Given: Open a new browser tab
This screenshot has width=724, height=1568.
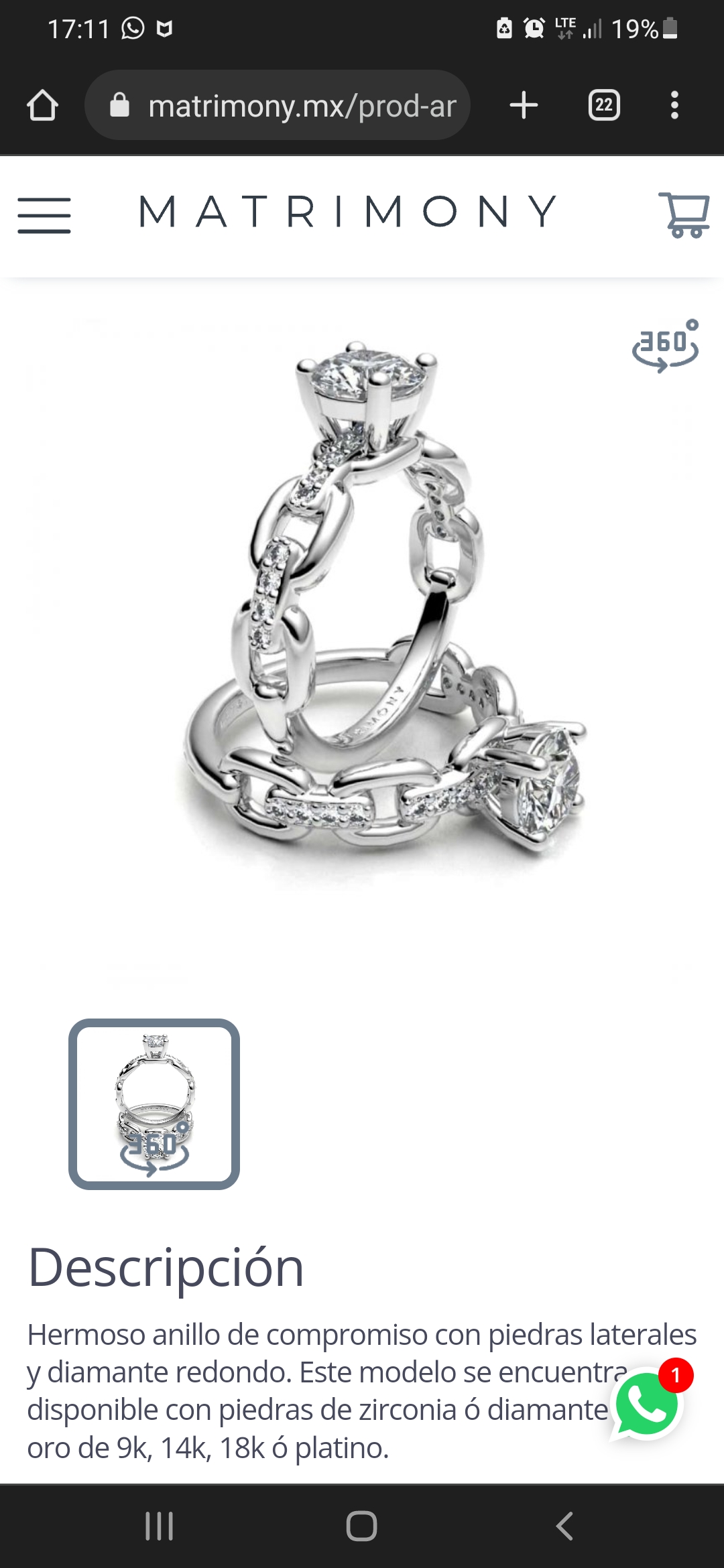Looking at the screenshot, I should (524, 105).
